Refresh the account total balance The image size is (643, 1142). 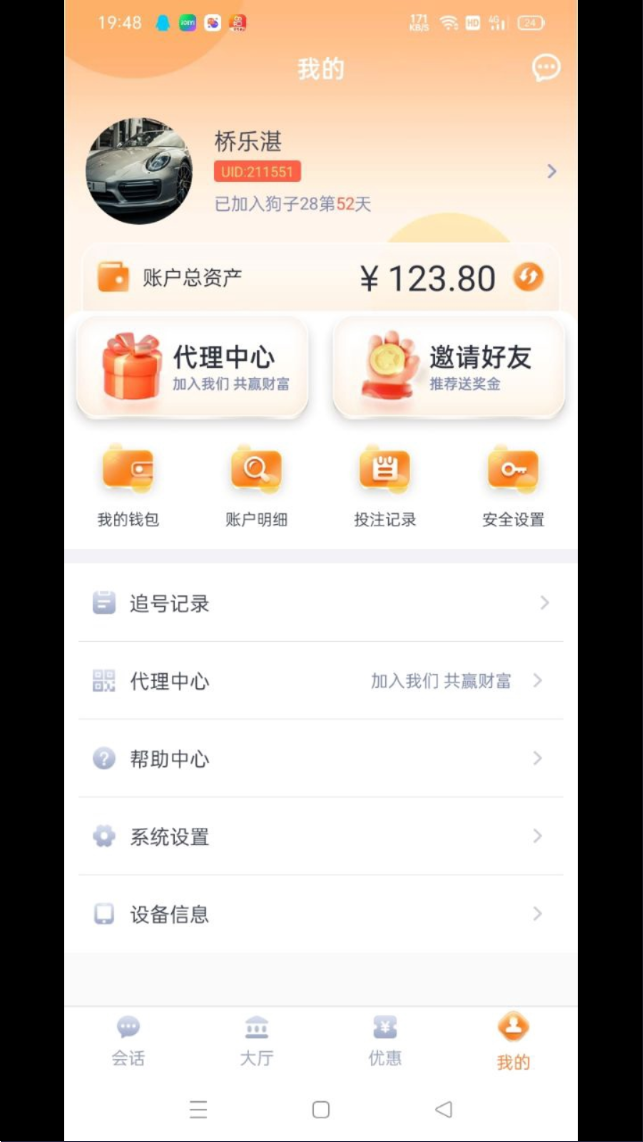click(528, 277)
